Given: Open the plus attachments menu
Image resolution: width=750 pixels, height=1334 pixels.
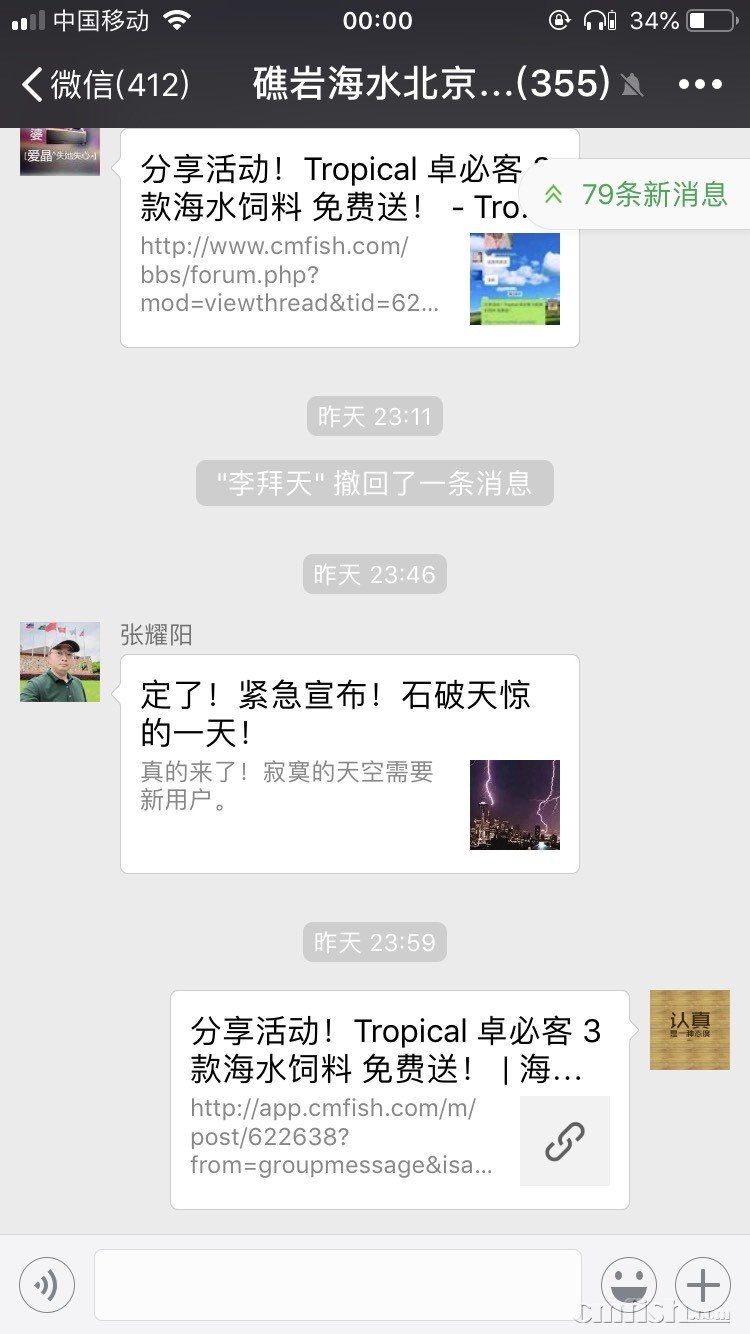Looking at the screenshot, I should click(702, 1284).
